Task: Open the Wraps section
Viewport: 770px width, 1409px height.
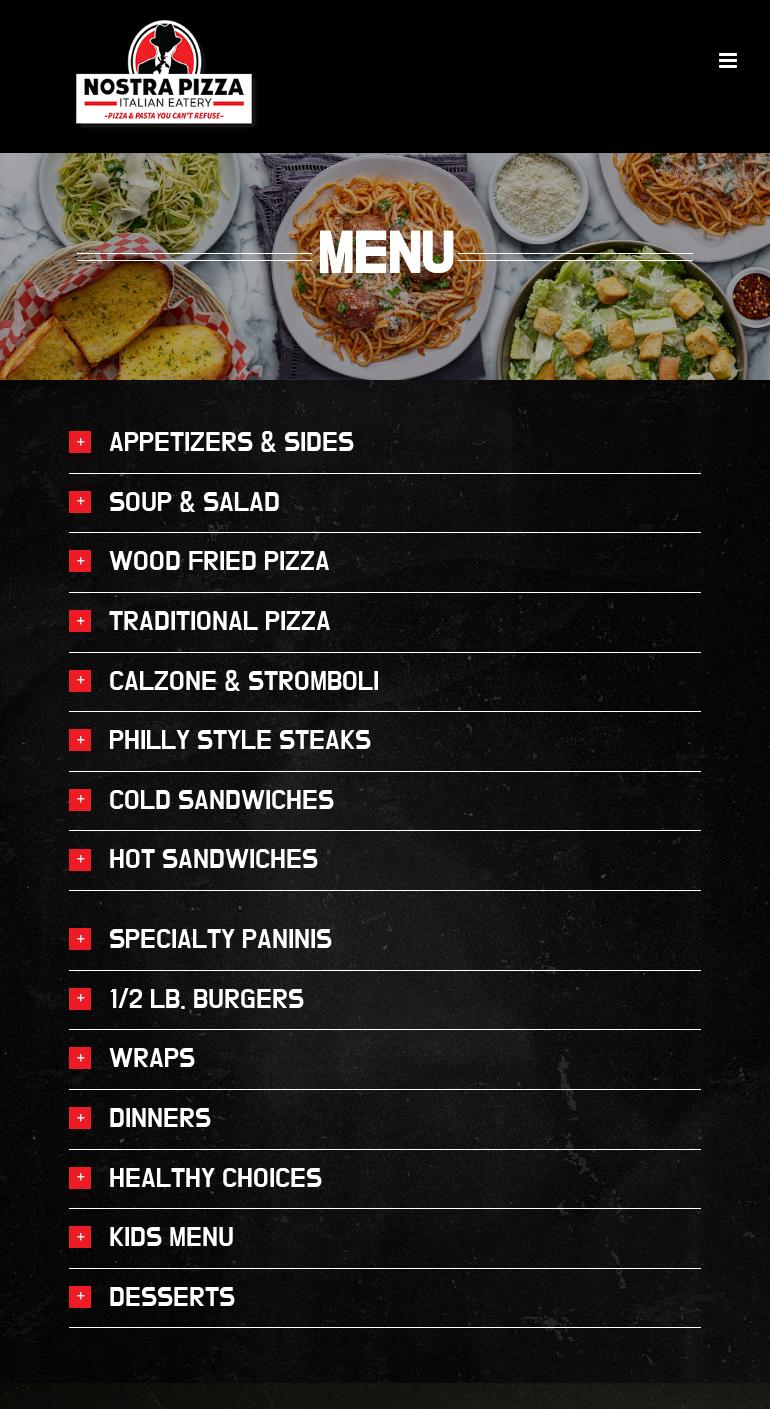Action: tap(385, 1058)
